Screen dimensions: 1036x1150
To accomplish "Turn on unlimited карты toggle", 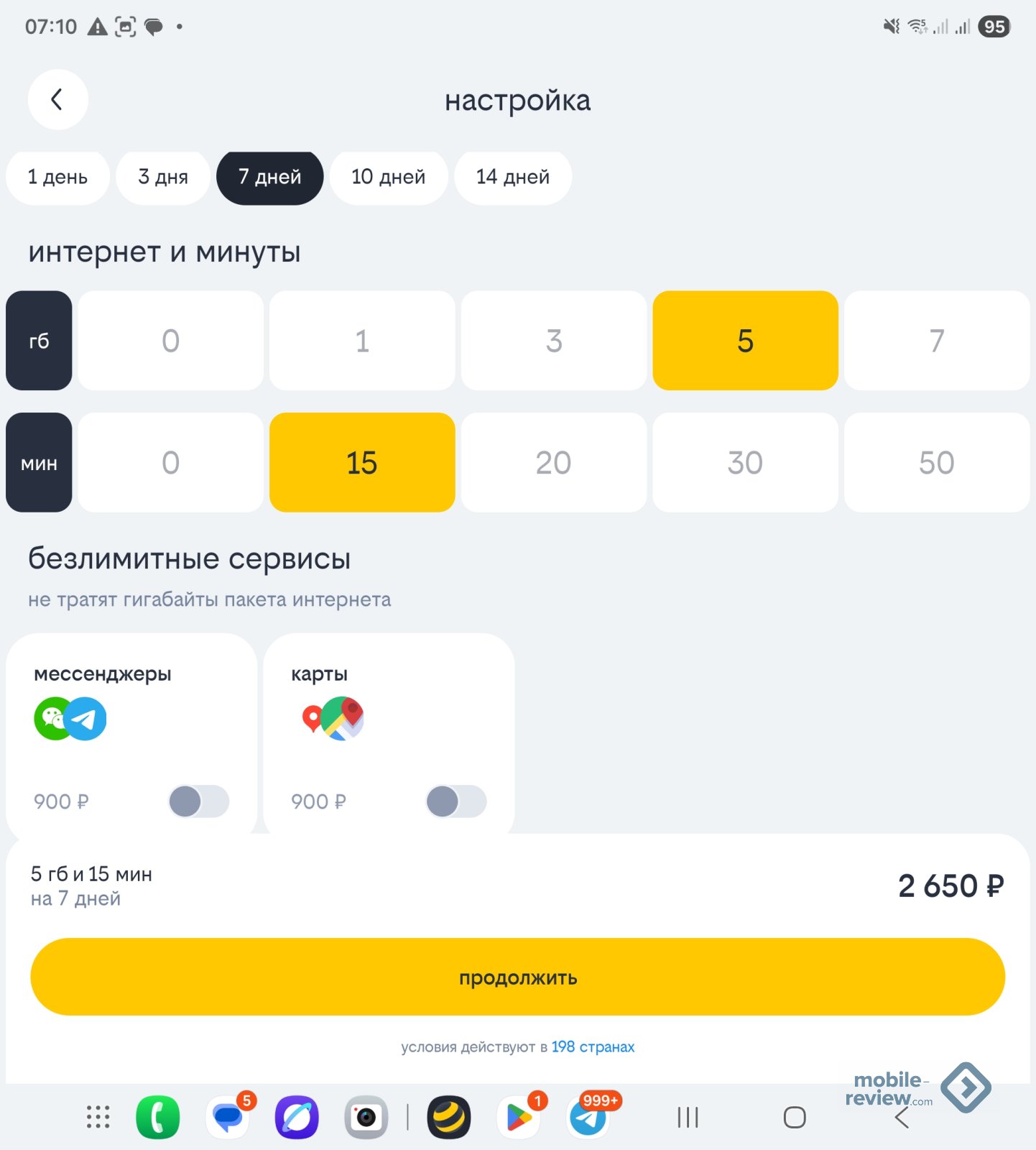I will (x=456, y=801).
